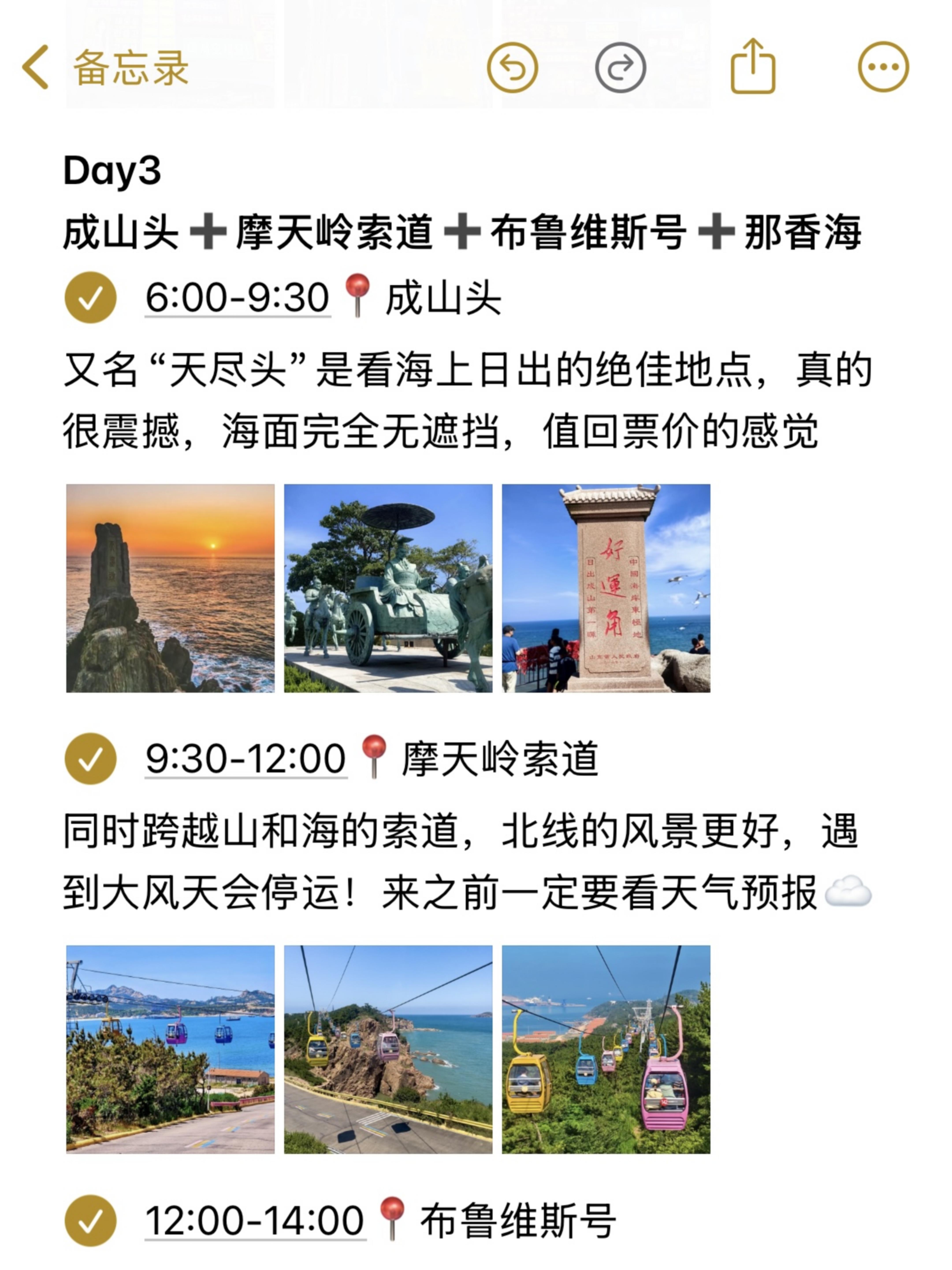Uncheck the 摩天岭索道 checklist item
Viewport: 952px width, 1270px height.
[x=90, y=758]
